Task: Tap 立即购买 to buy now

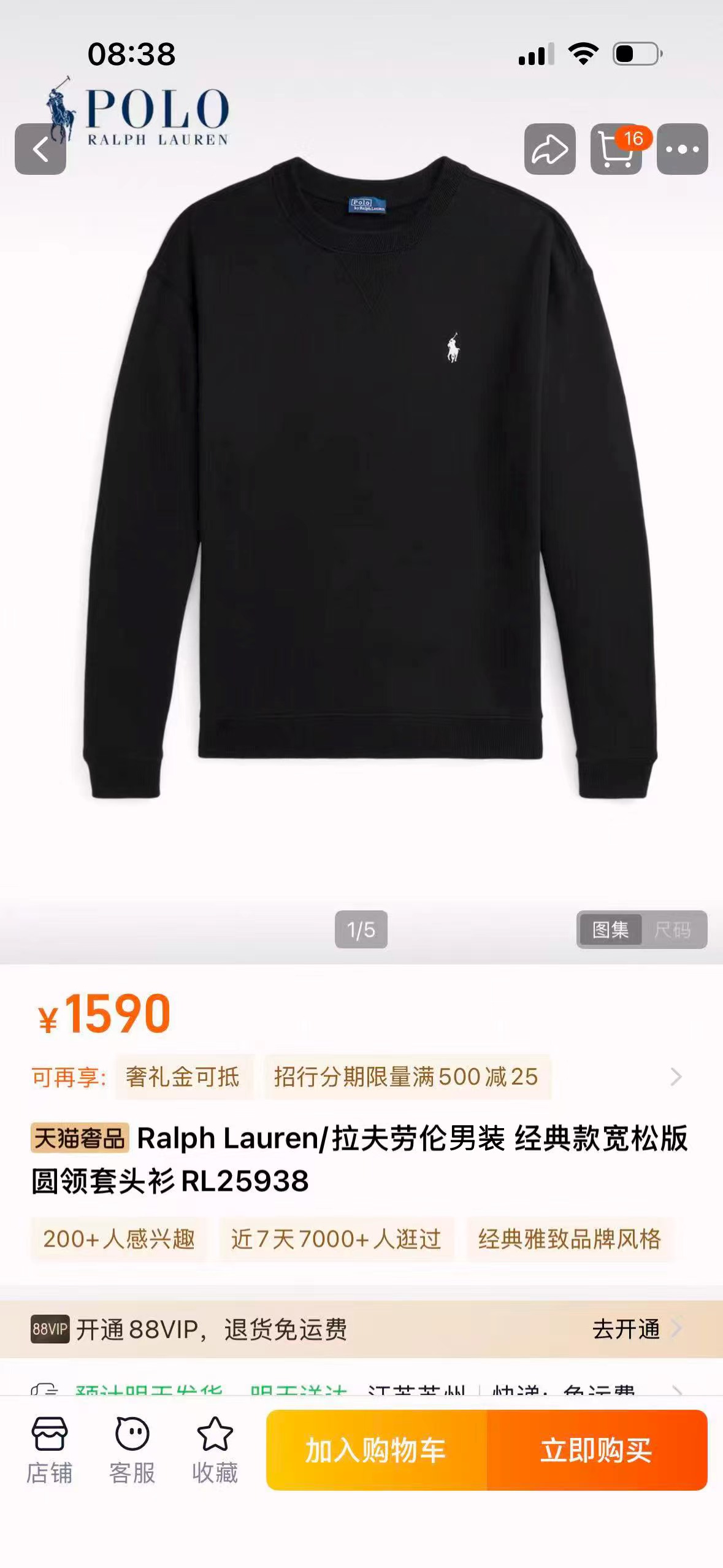Action: pyautogui.click(x=597, y=1450)
